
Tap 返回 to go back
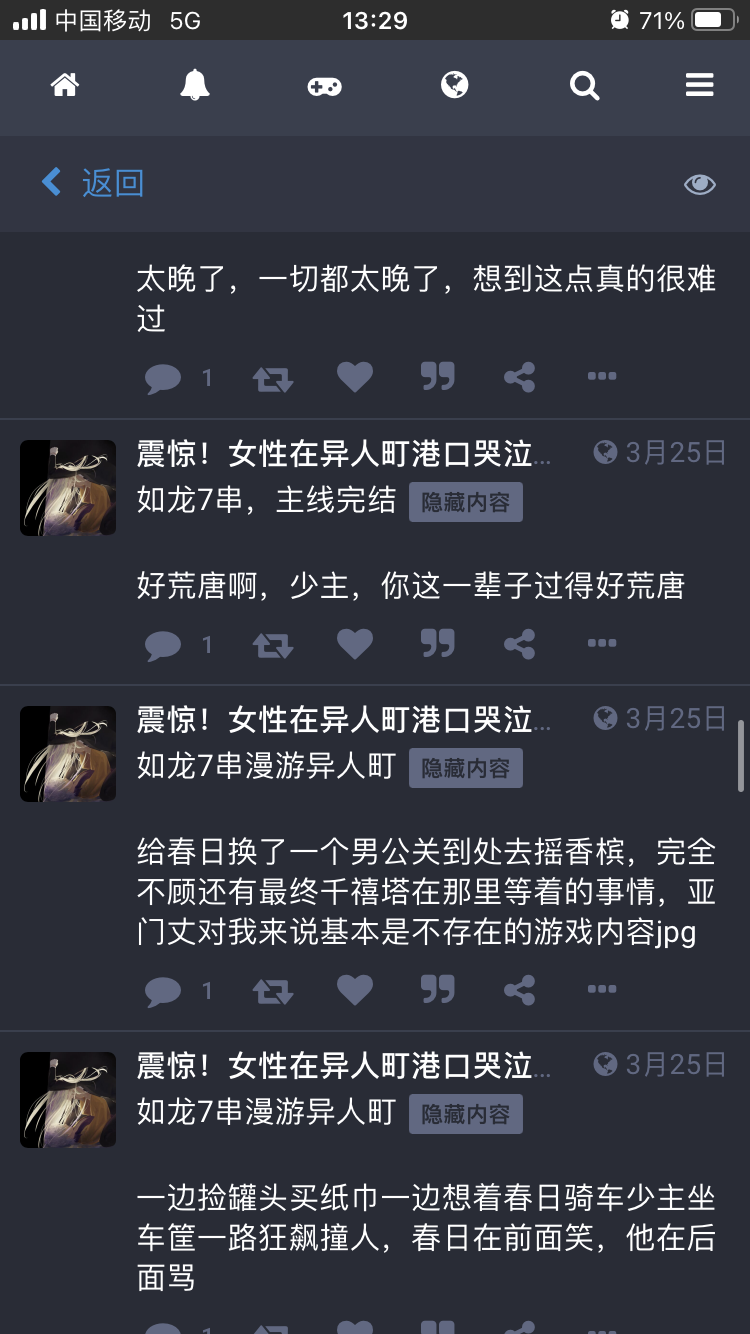point(93,183)
